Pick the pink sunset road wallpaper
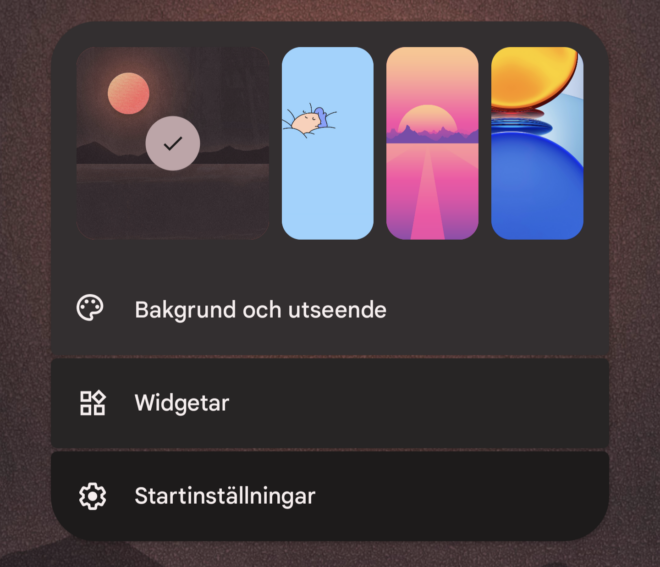The width and height of the screenshot is (660, 567). pos(432,143)
